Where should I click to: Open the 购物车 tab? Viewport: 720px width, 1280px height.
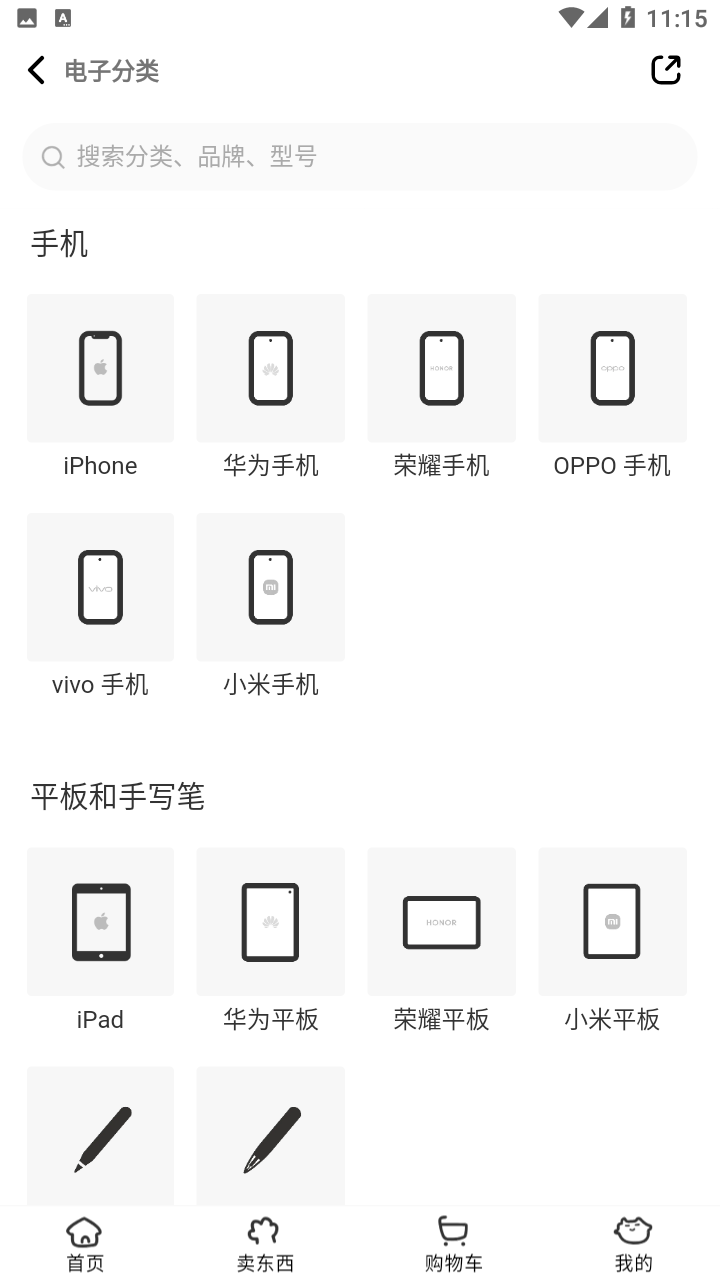tap(453, 1244)
